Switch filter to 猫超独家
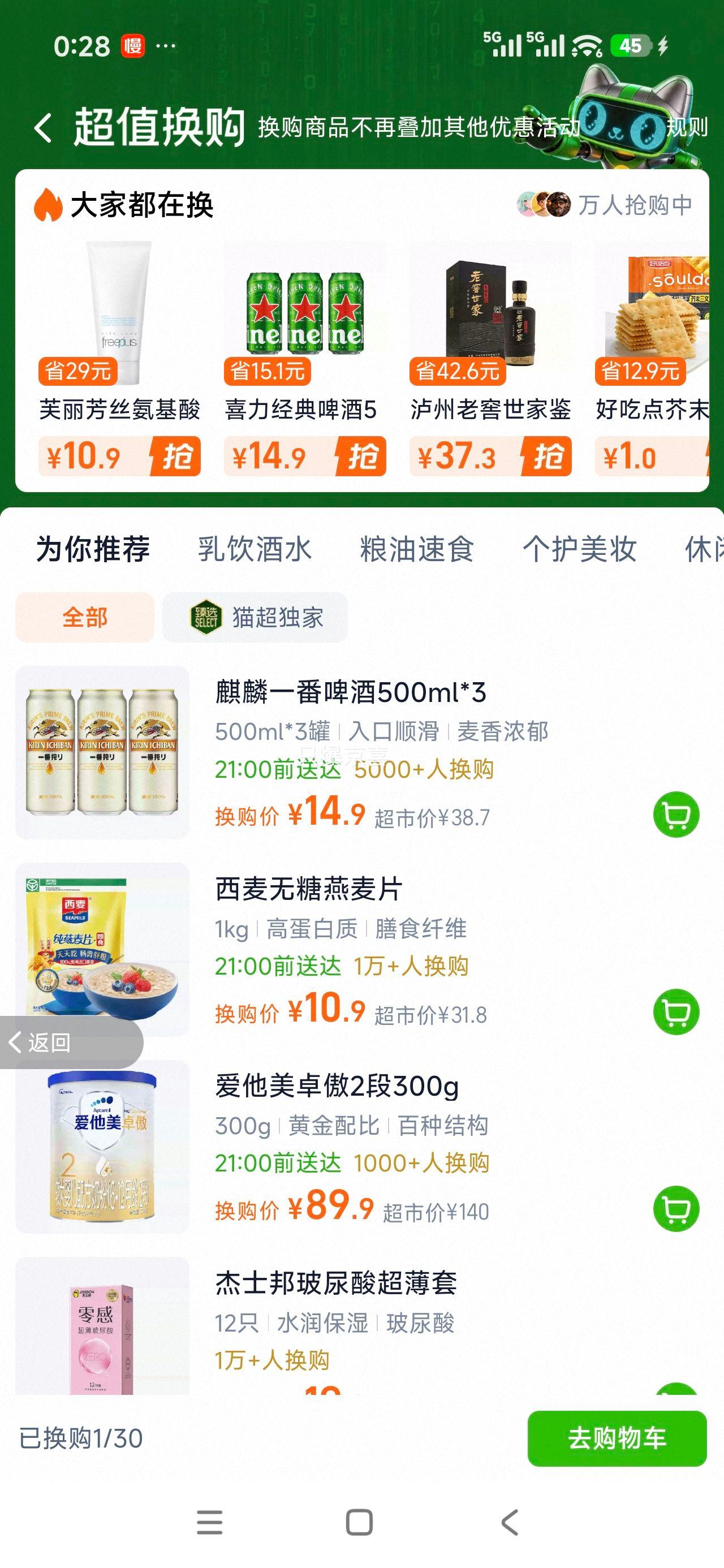Image resolution: width=724 pixels, height=1568 pixels. click(256, 617)
